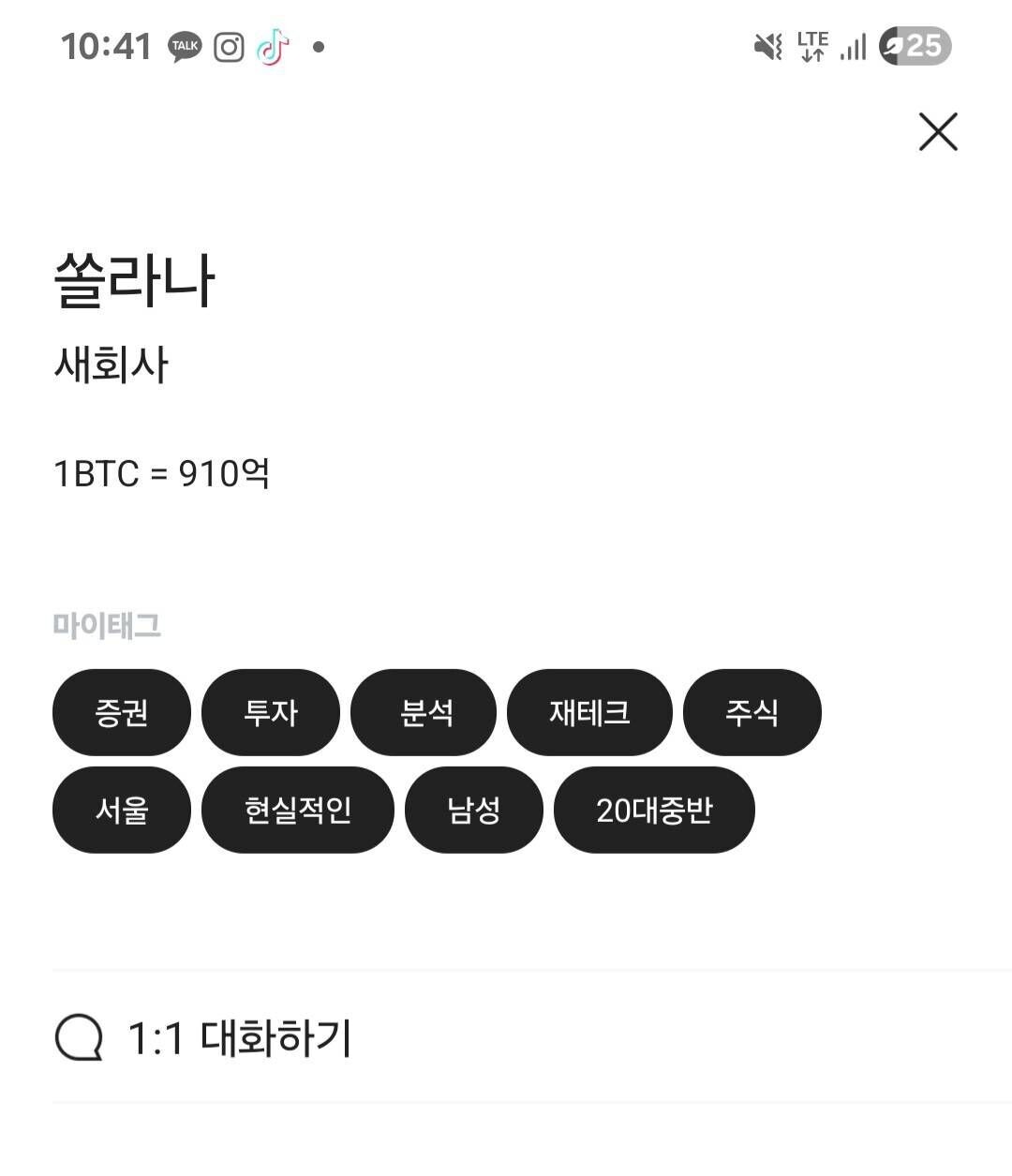Tap the 주식 tag
Viewport: 1012px width, 1176px height.
[752, 713]
